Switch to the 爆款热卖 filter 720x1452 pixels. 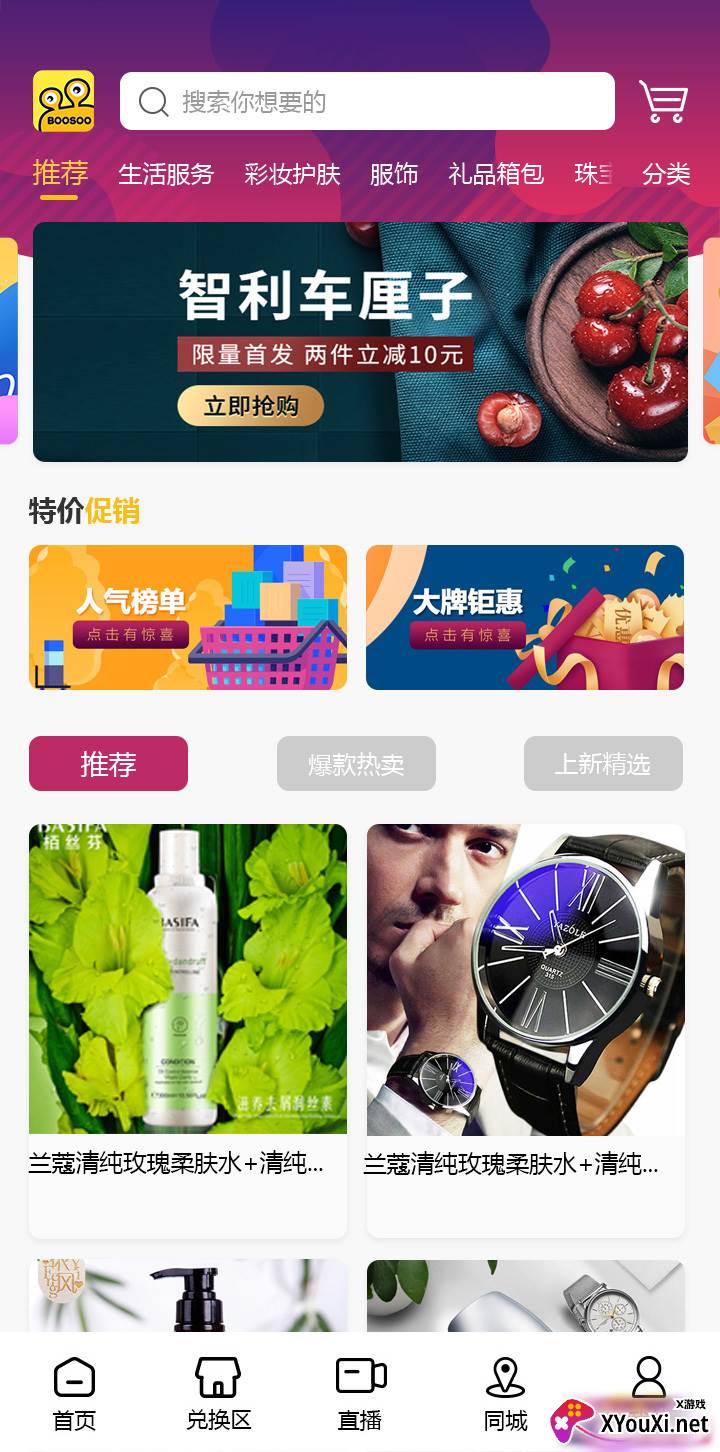(x=356, y=764)
